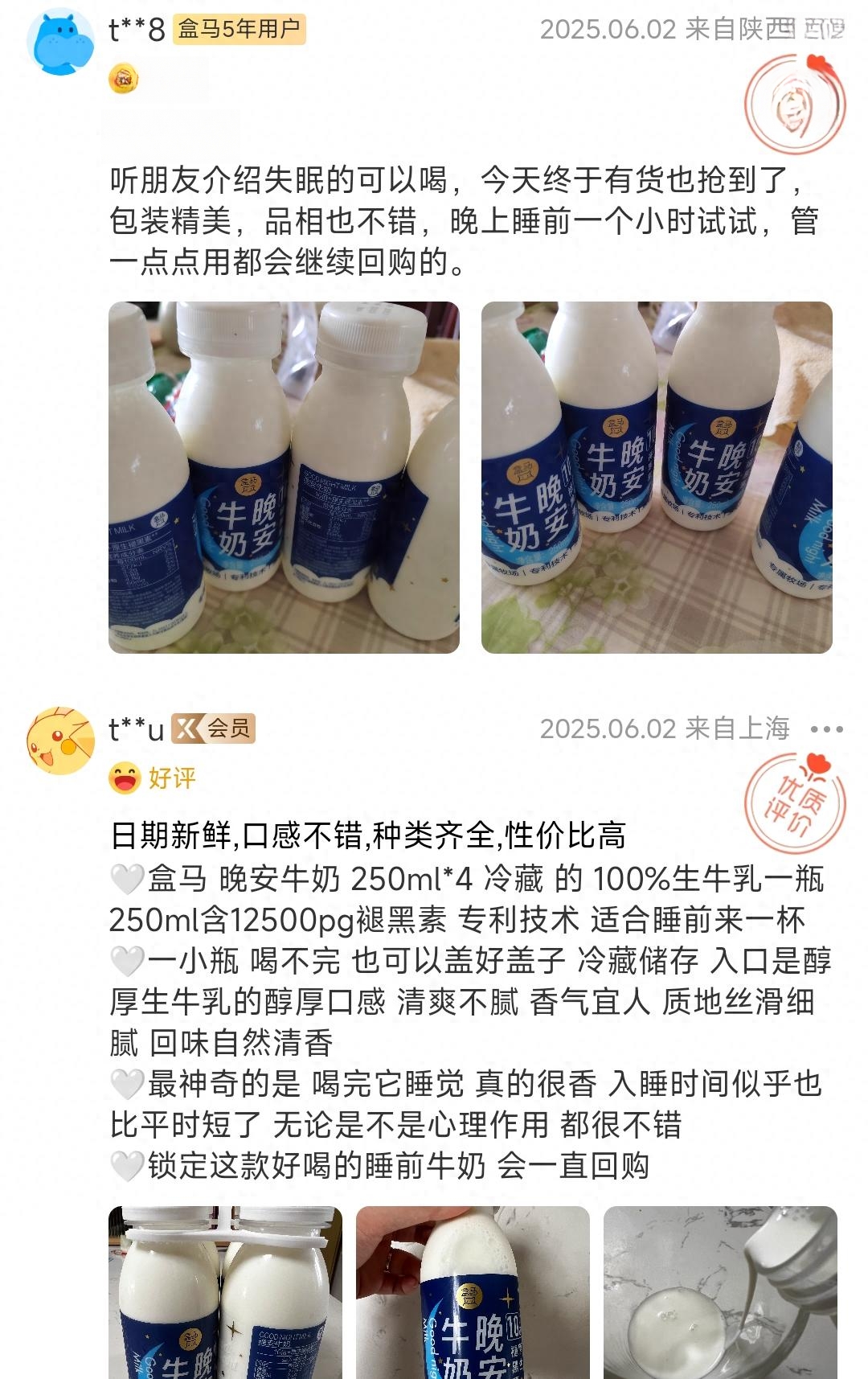868x1379 pixels.
Task: View t**u's photo of milk pouring
Action: coord(720,1292)
